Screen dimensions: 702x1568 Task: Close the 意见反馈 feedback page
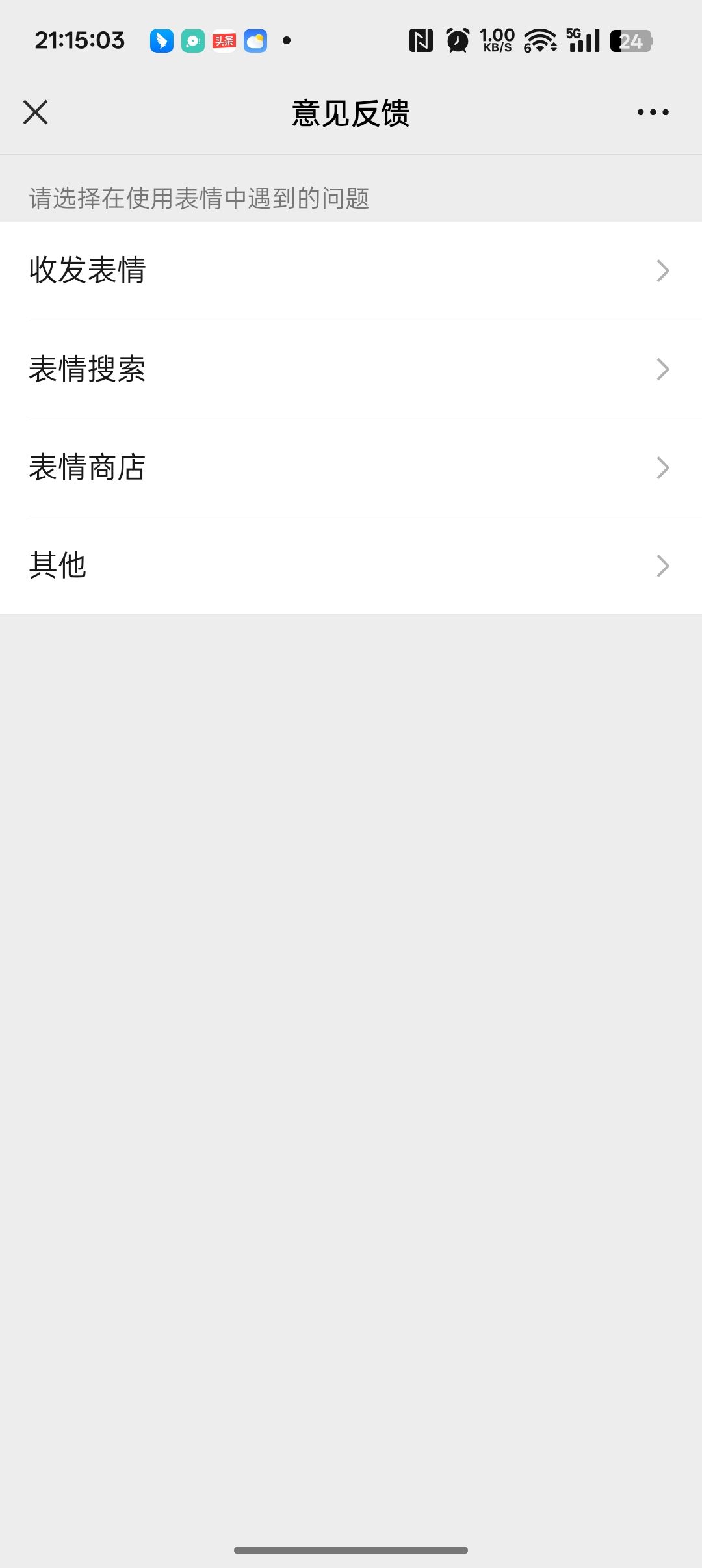pos(36,112)
